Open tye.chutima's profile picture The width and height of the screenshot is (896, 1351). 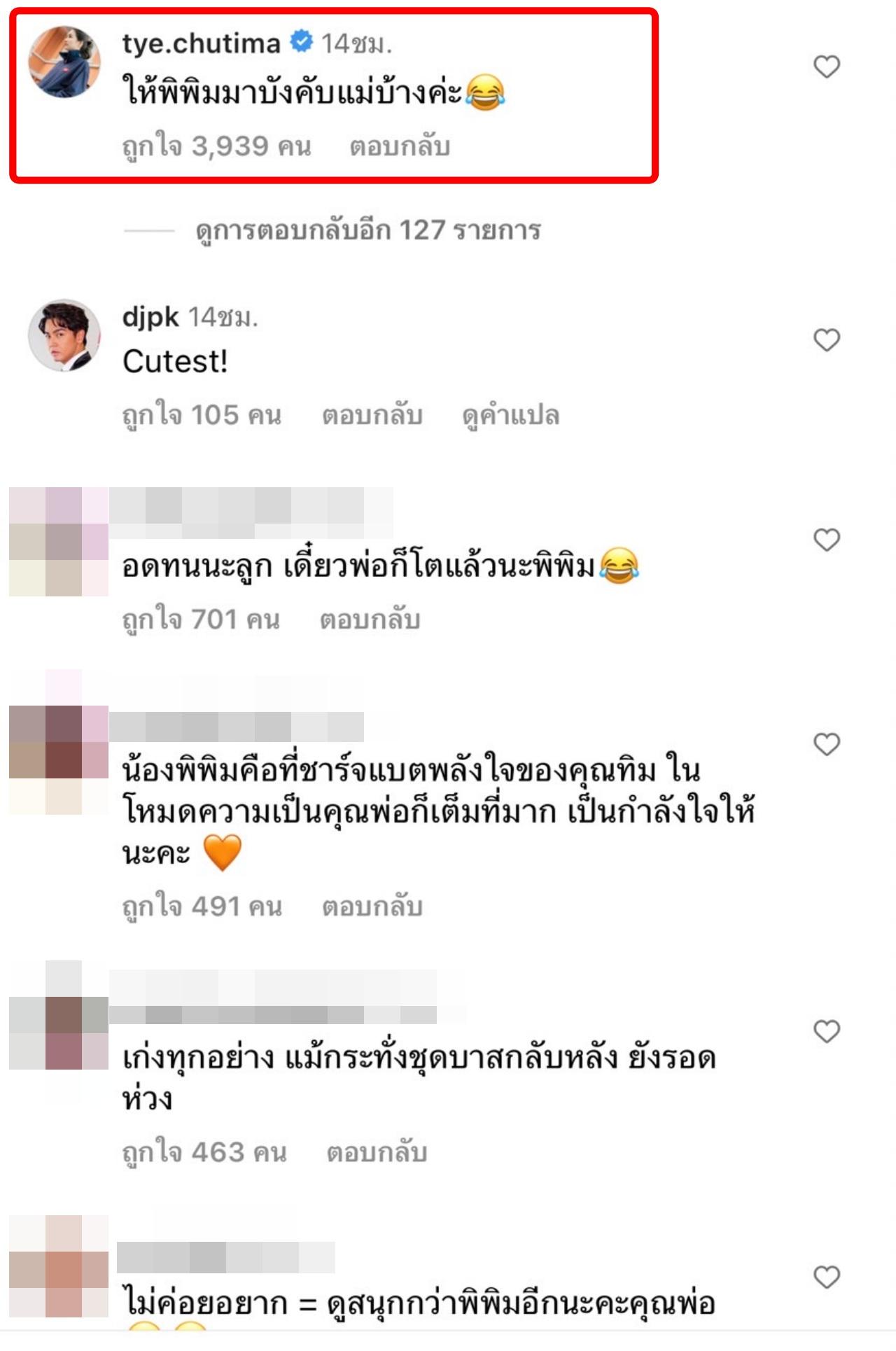coord(64,62)
